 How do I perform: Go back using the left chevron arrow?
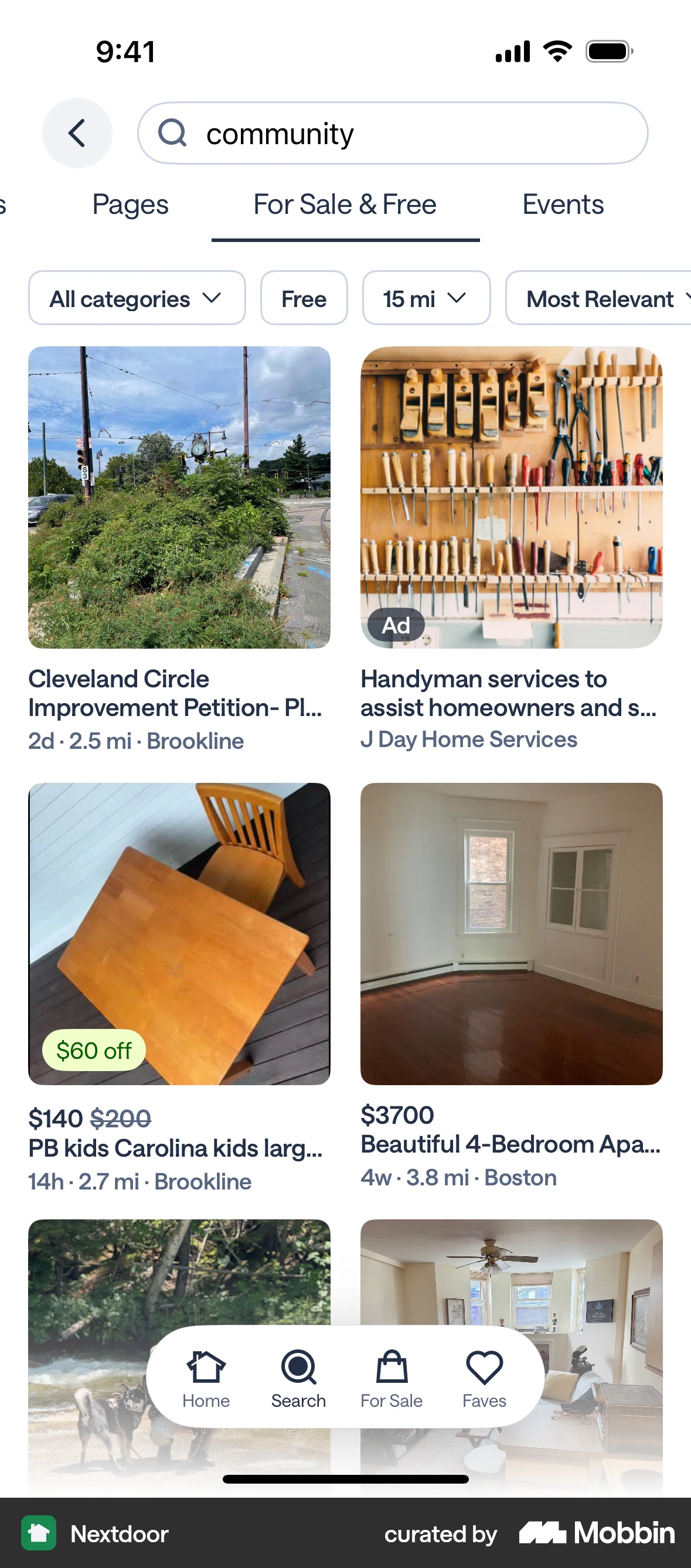pyautogui.click(x=77, y=132)
